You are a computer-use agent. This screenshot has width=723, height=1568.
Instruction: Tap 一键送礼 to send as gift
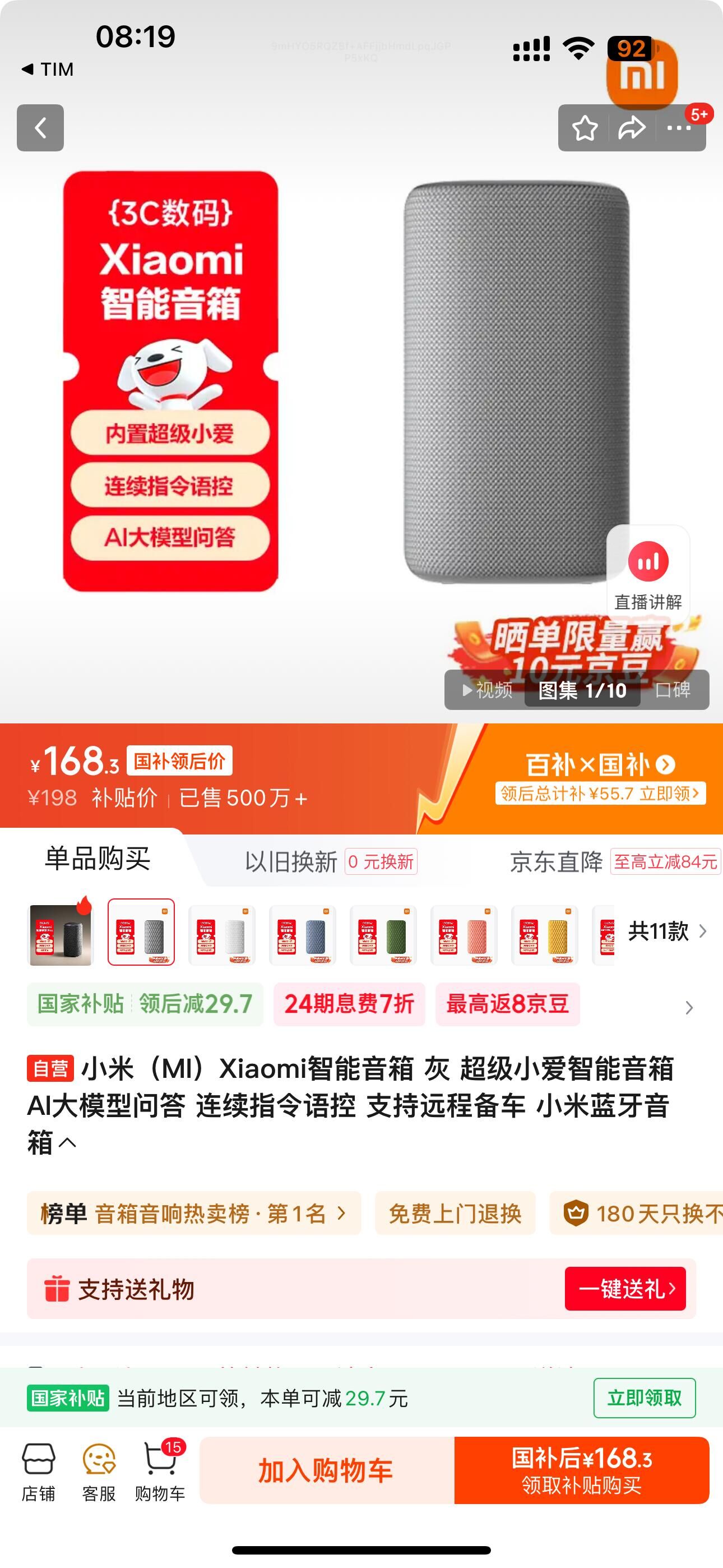point(625,1289)
